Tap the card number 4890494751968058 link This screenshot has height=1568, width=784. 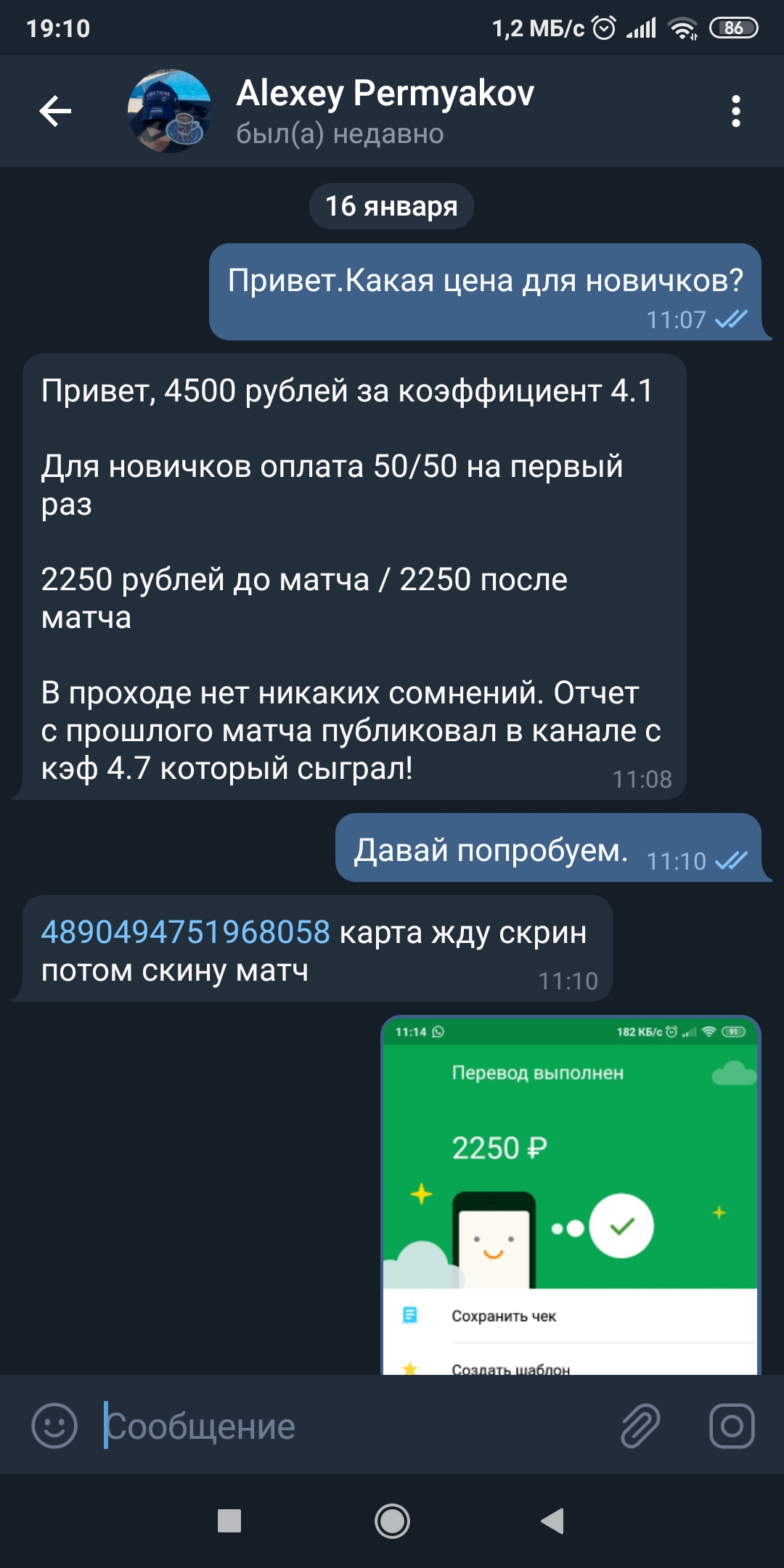pos(186,932)
